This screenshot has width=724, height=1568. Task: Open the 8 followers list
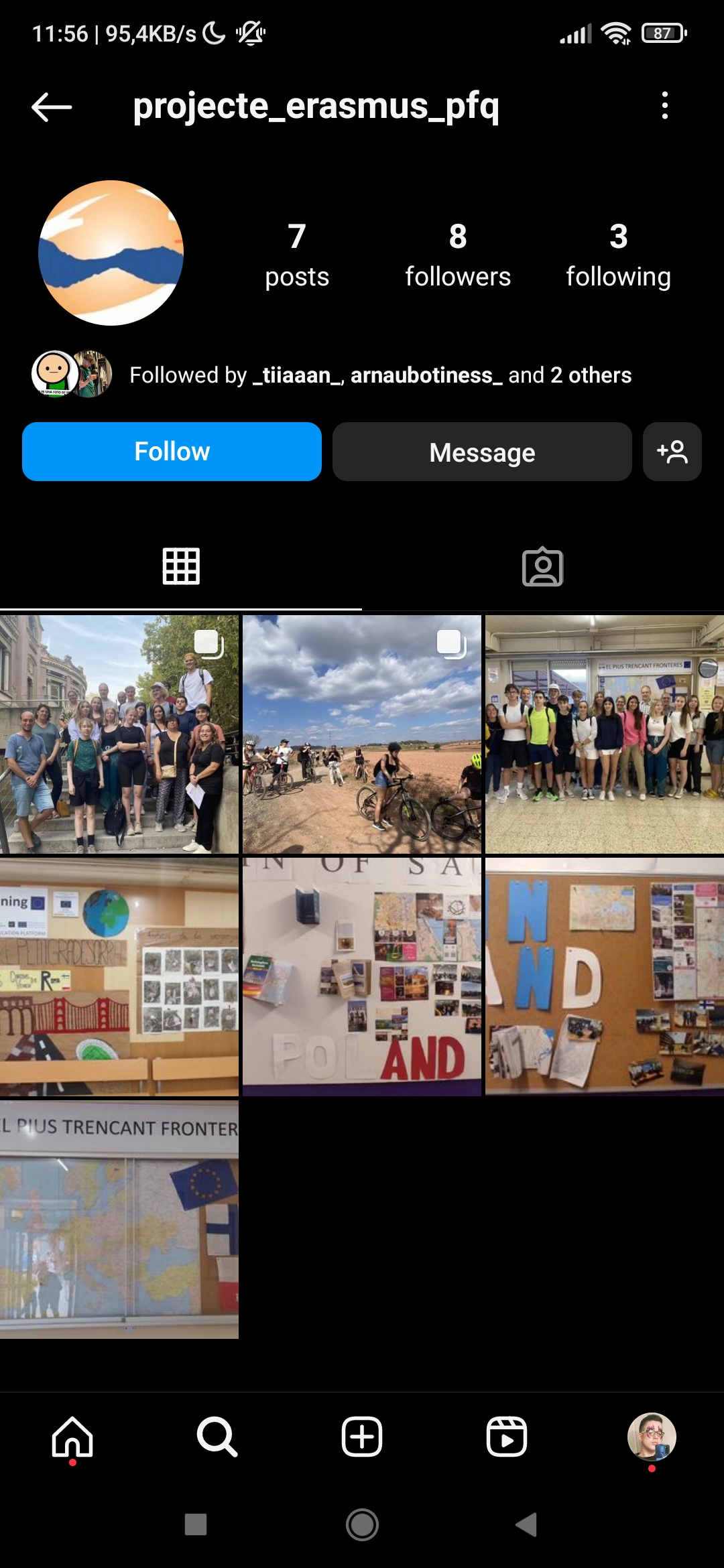point(458,256)
